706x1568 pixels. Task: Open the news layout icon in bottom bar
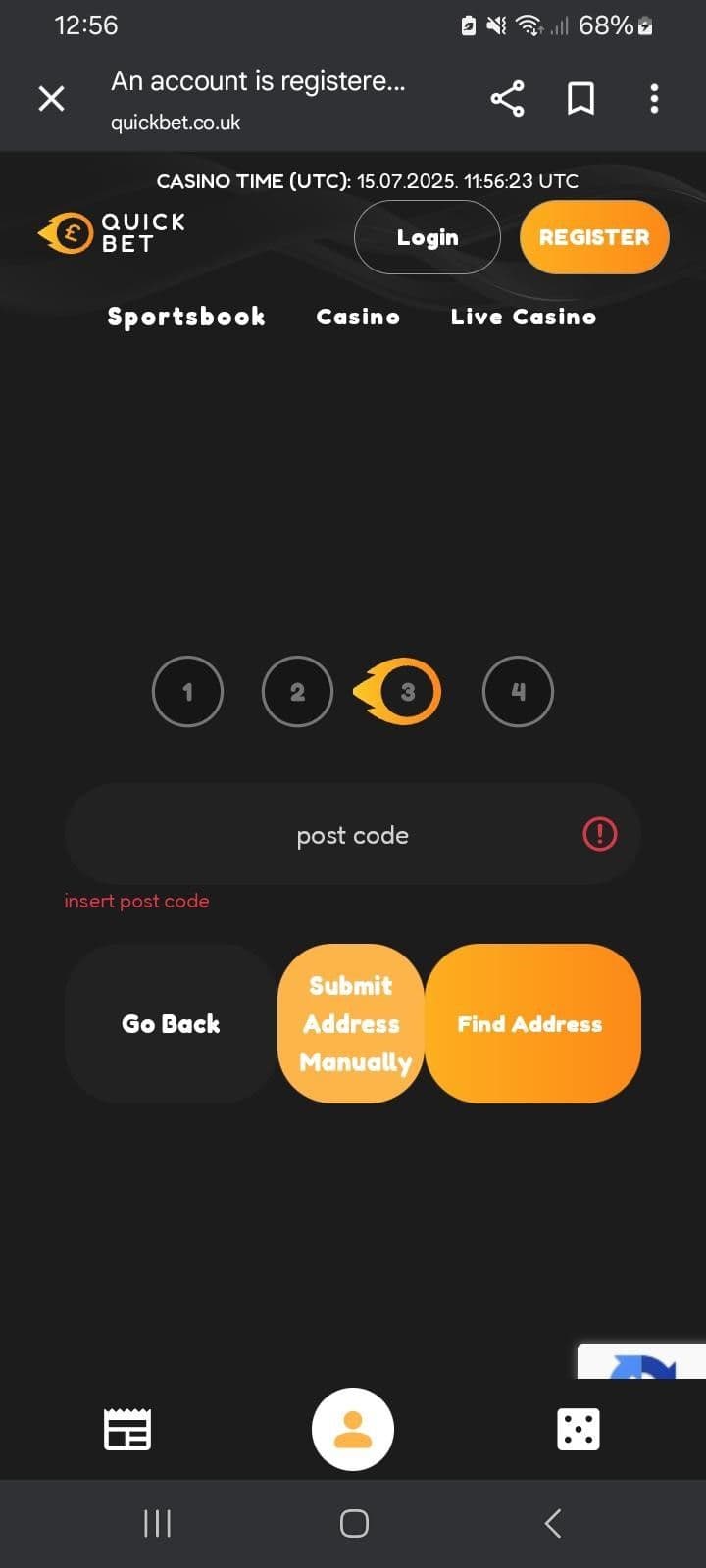coord(127,1430)
